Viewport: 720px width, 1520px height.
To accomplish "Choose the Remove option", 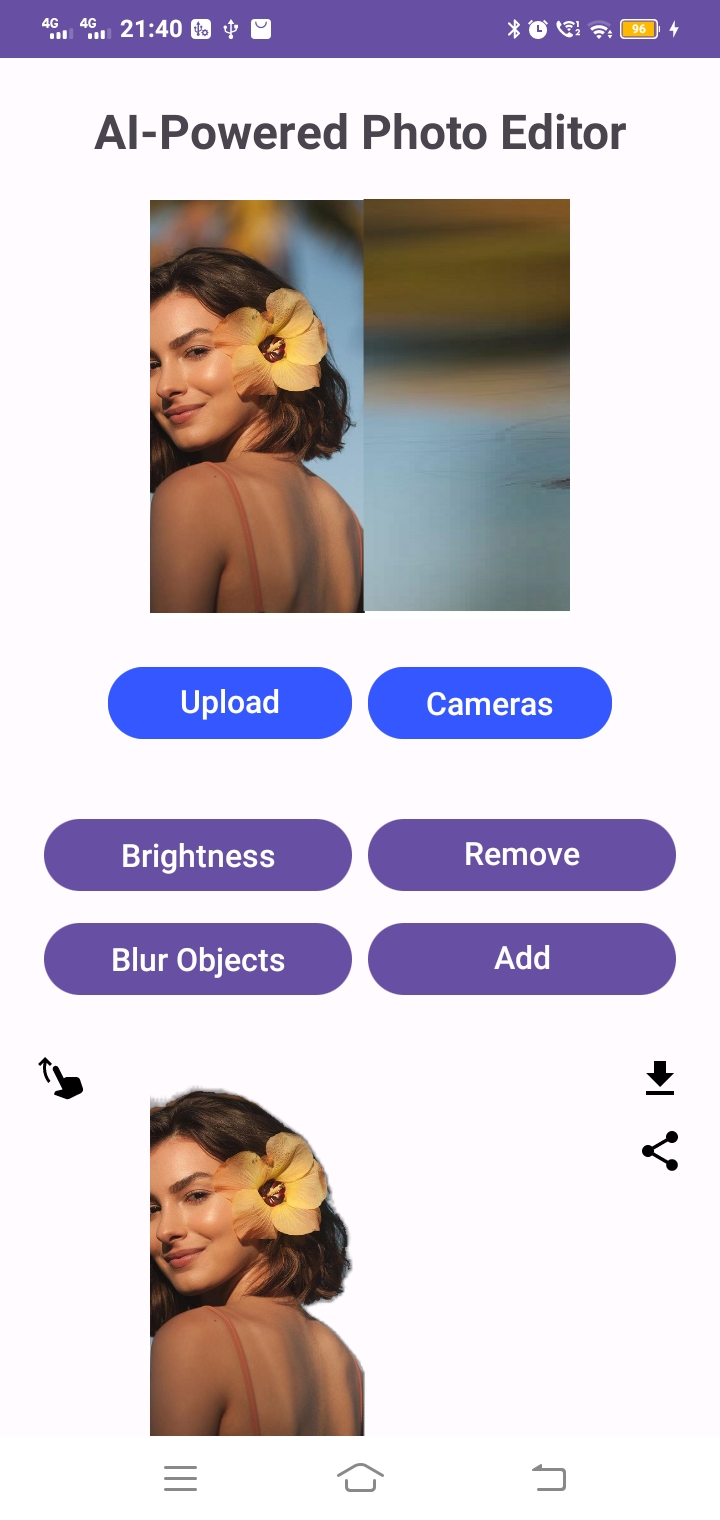I will [522, 855].
